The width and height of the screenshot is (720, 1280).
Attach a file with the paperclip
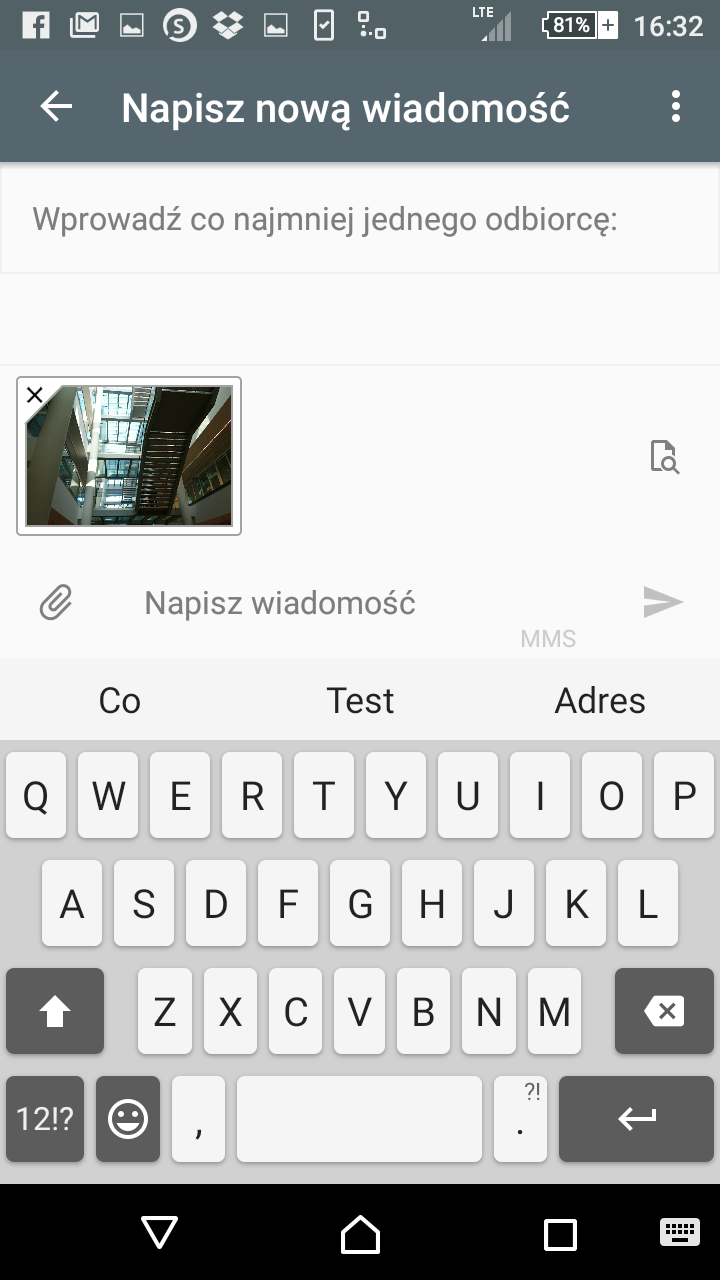tap(56, 603)
